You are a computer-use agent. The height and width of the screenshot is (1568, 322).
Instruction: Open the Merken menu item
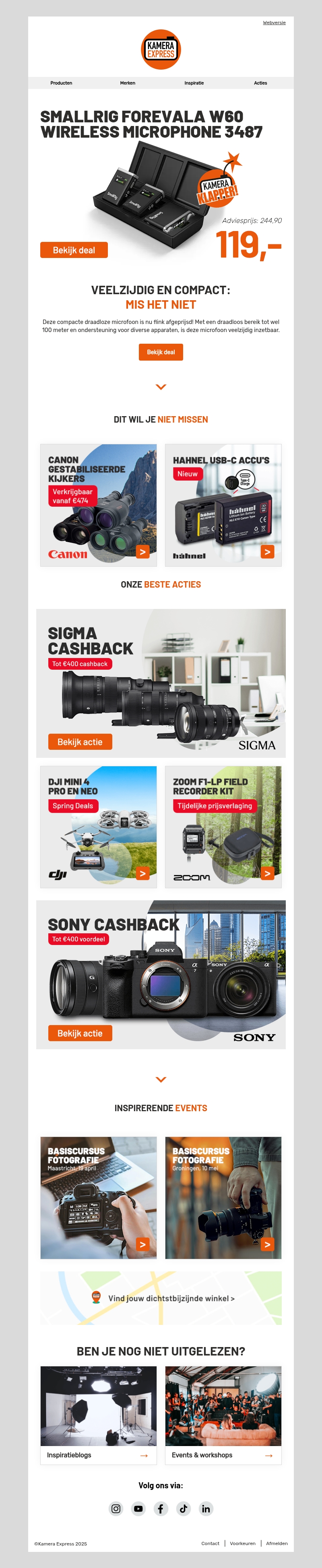click(x=127, y=83)
